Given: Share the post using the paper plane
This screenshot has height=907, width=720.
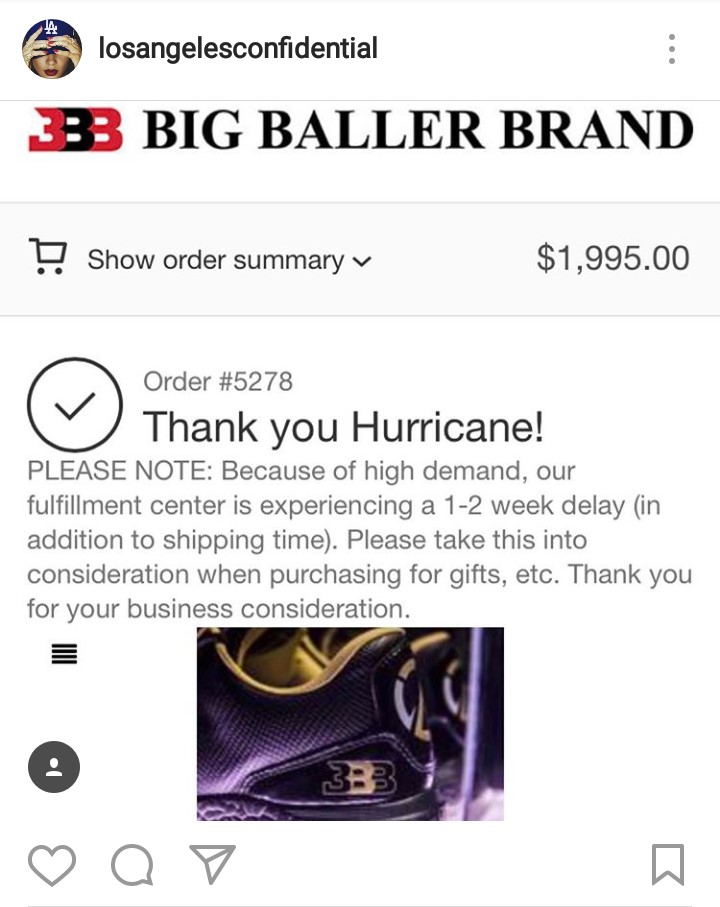Looking at the screenshot, I should 212,864.
